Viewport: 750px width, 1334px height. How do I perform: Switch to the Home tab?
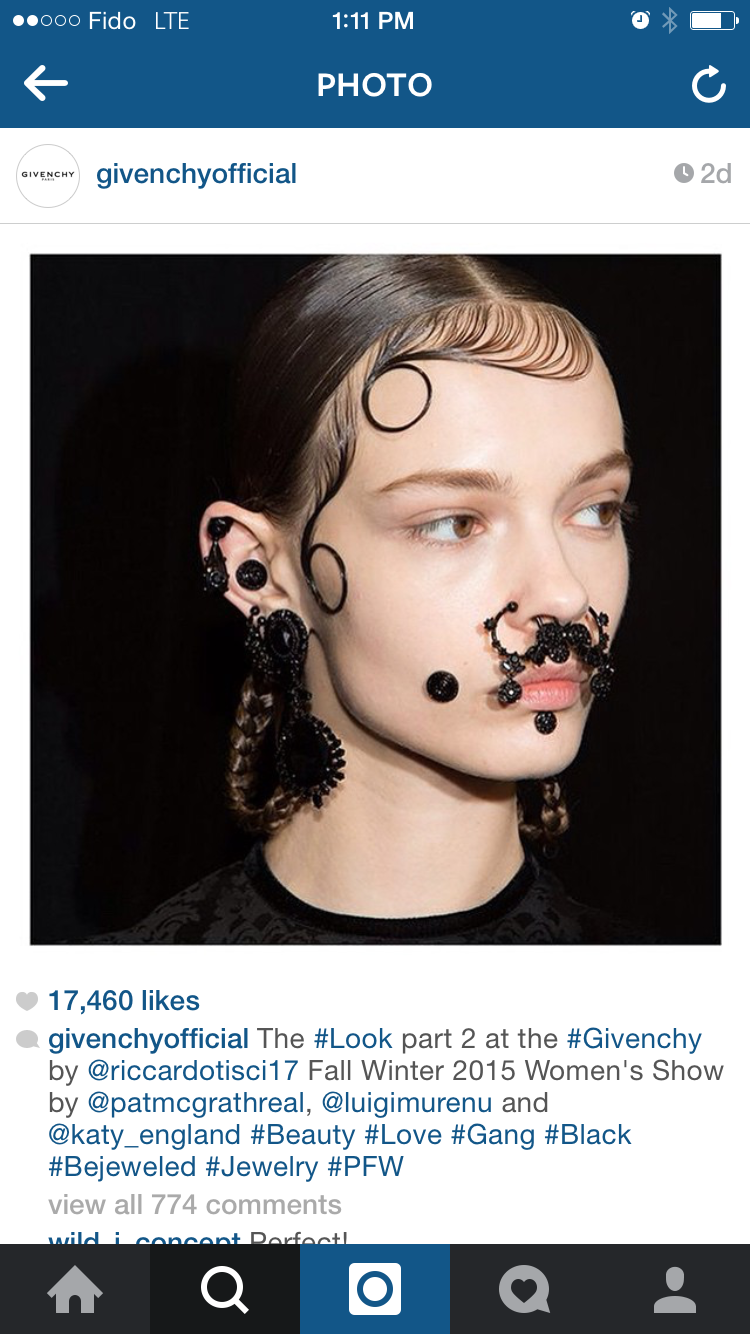point(75,1289)
